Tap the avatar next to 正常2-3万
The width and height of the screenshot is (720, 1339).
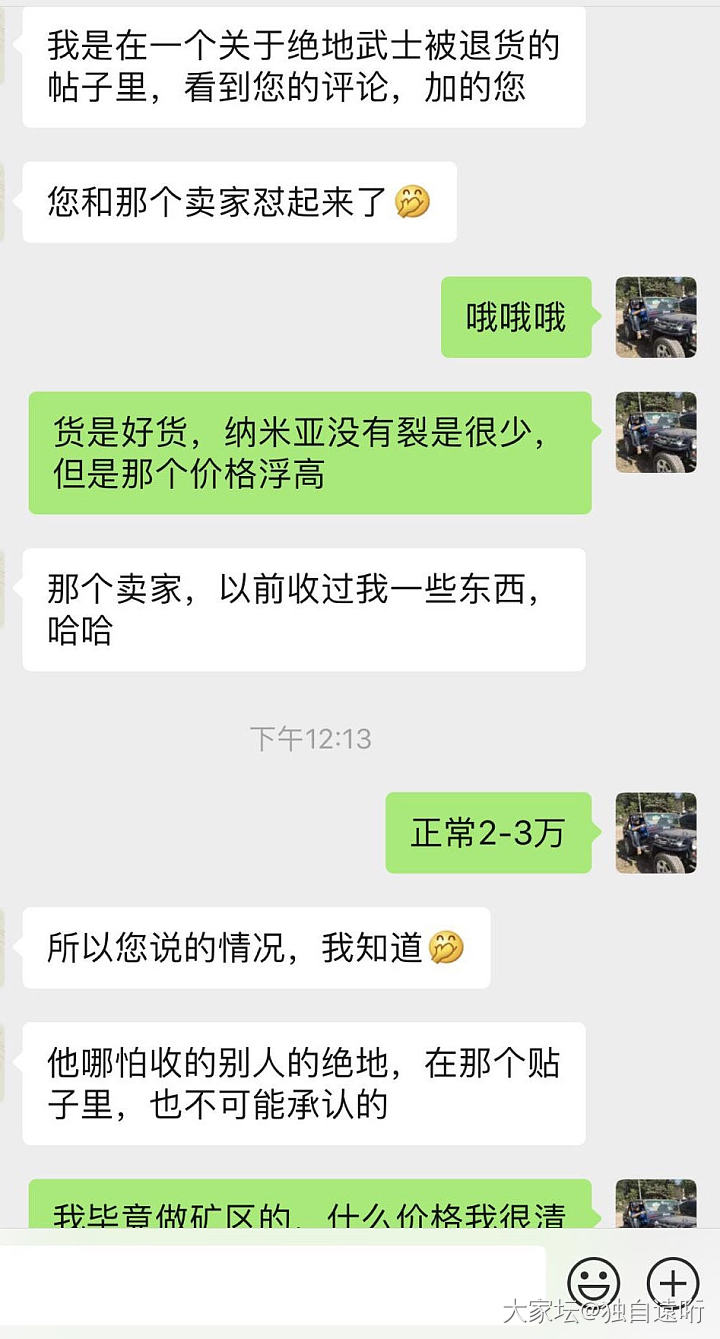[656, 832]
